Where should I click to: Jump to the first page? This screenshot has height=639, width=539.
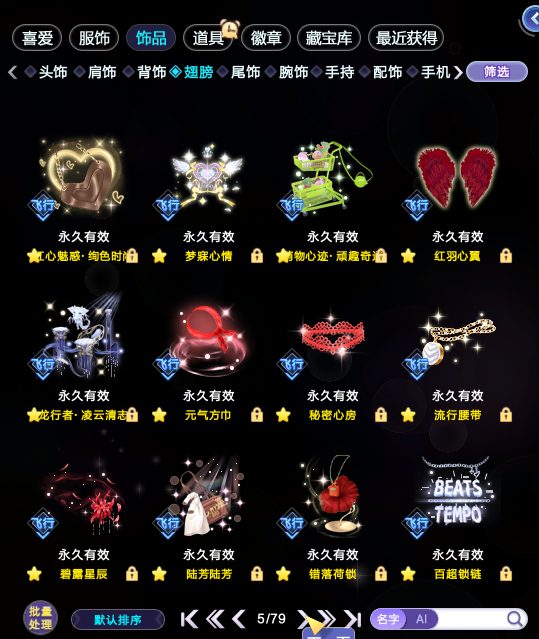(x=189, y=619)
